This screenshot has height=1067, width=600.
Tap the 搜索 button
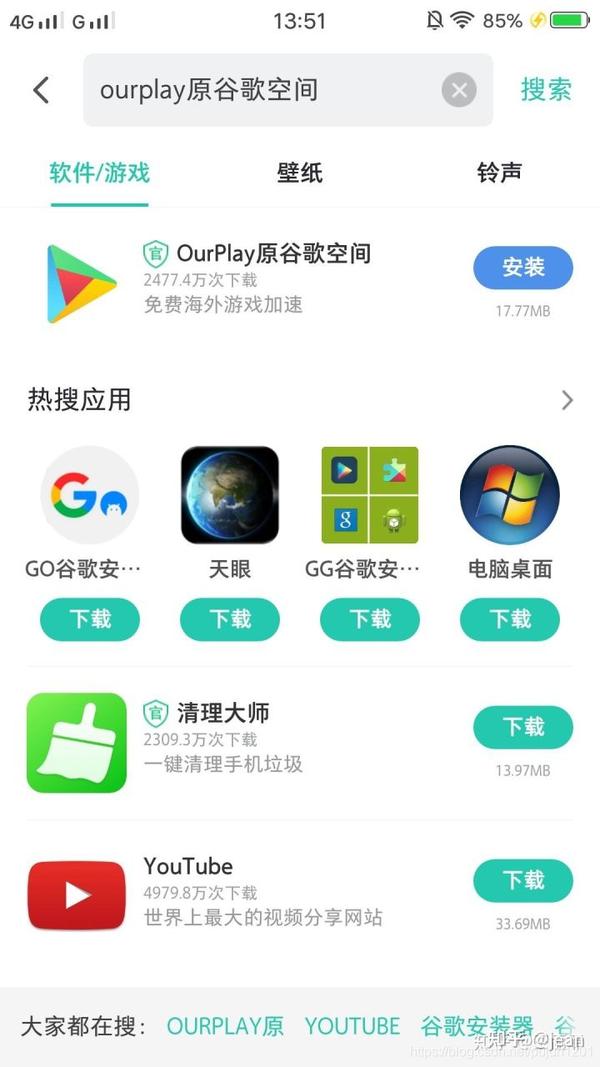[546, 90]
